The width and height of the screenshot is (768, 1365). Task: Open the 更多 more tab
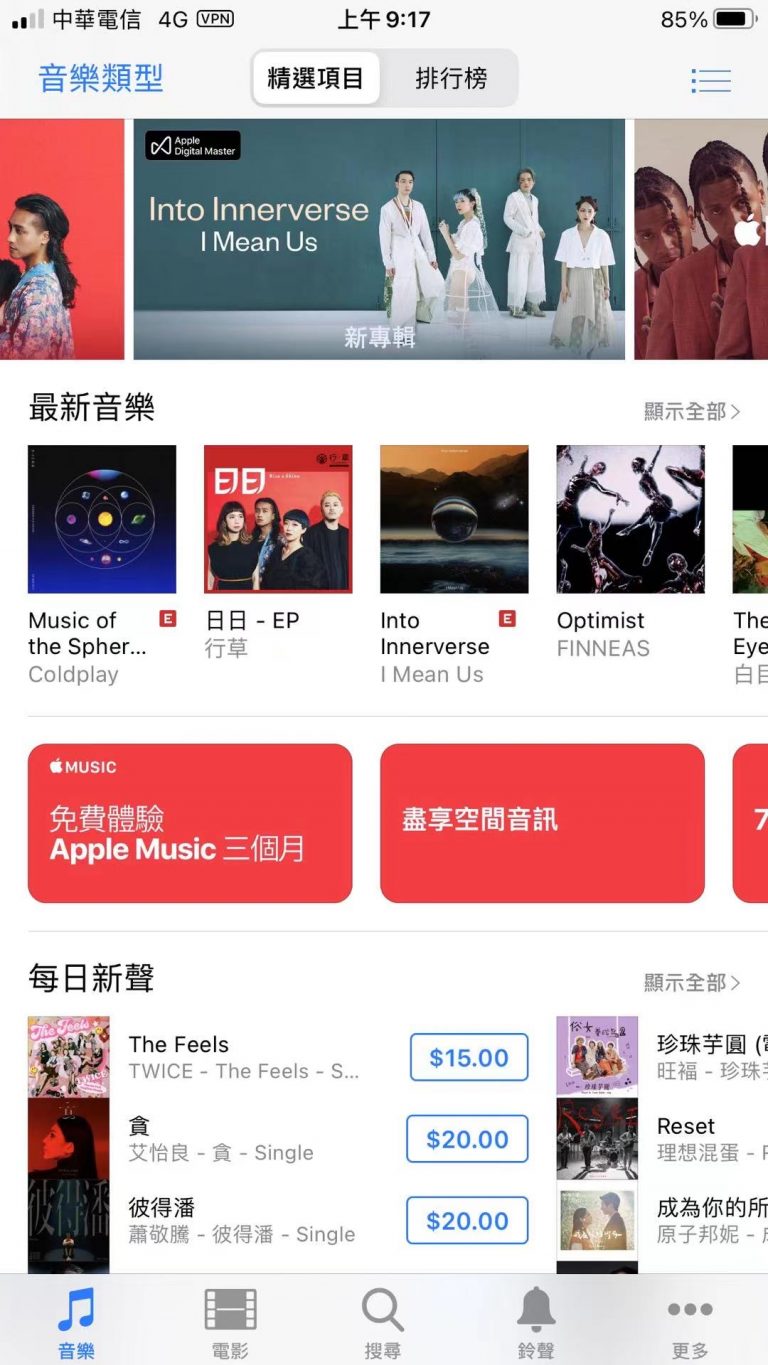point(690,1322)
